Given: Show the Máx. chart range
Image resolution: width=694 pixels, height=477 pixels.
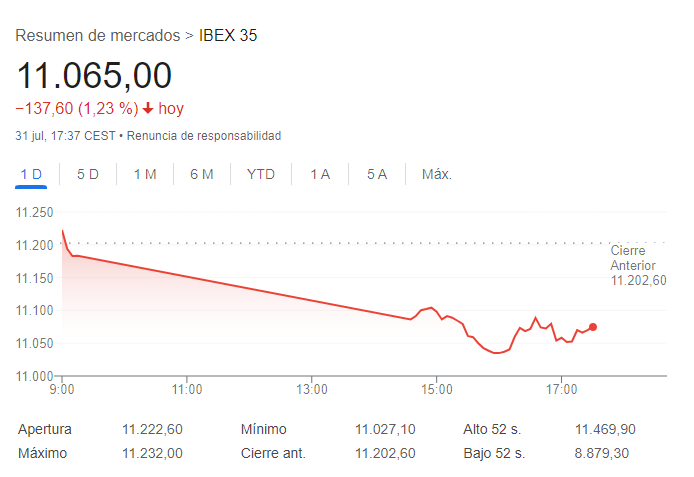Looking at the screenshot, I should coord(437,174).
